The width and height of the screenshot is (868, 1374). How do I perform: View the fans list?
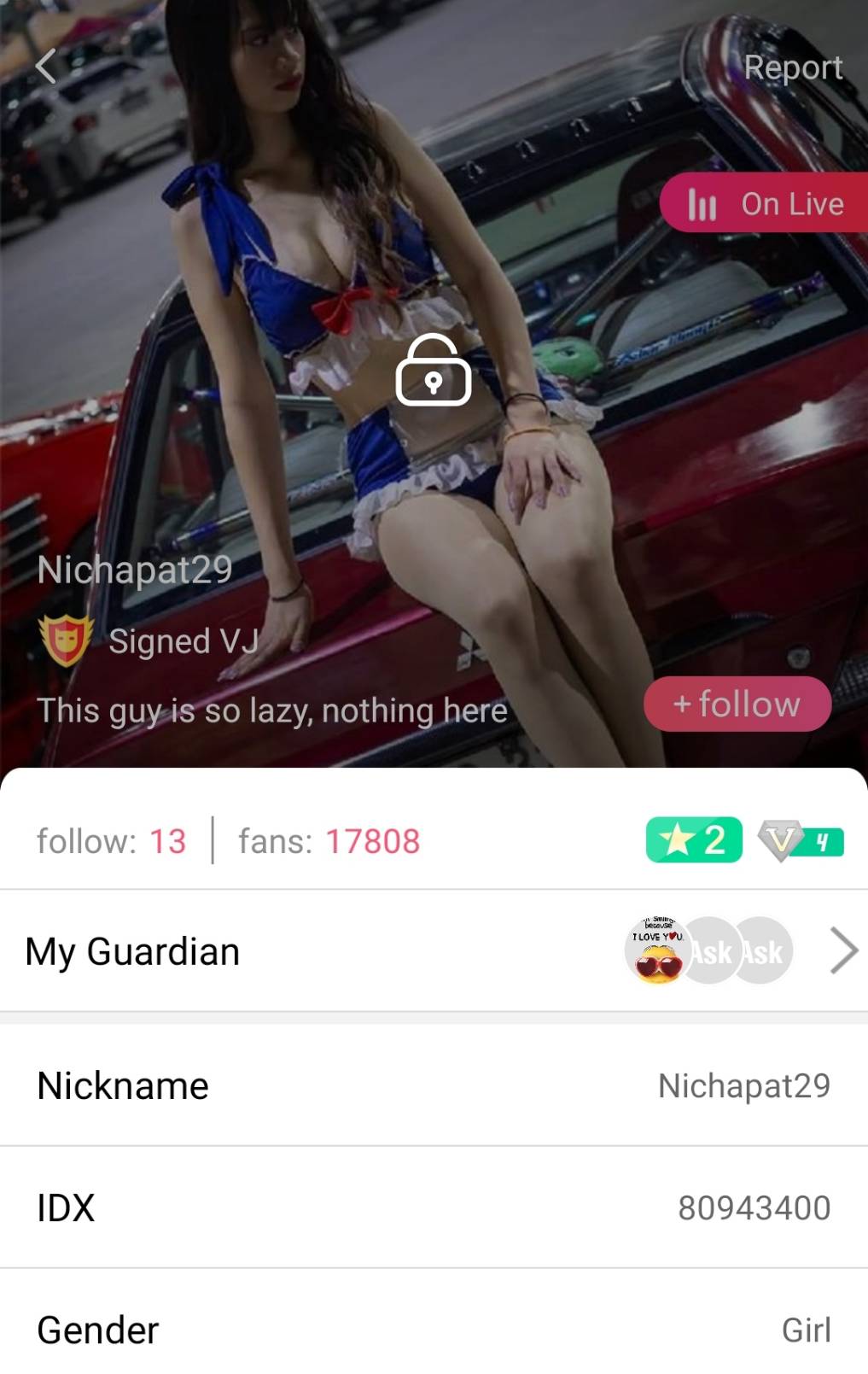coord(329,841)
